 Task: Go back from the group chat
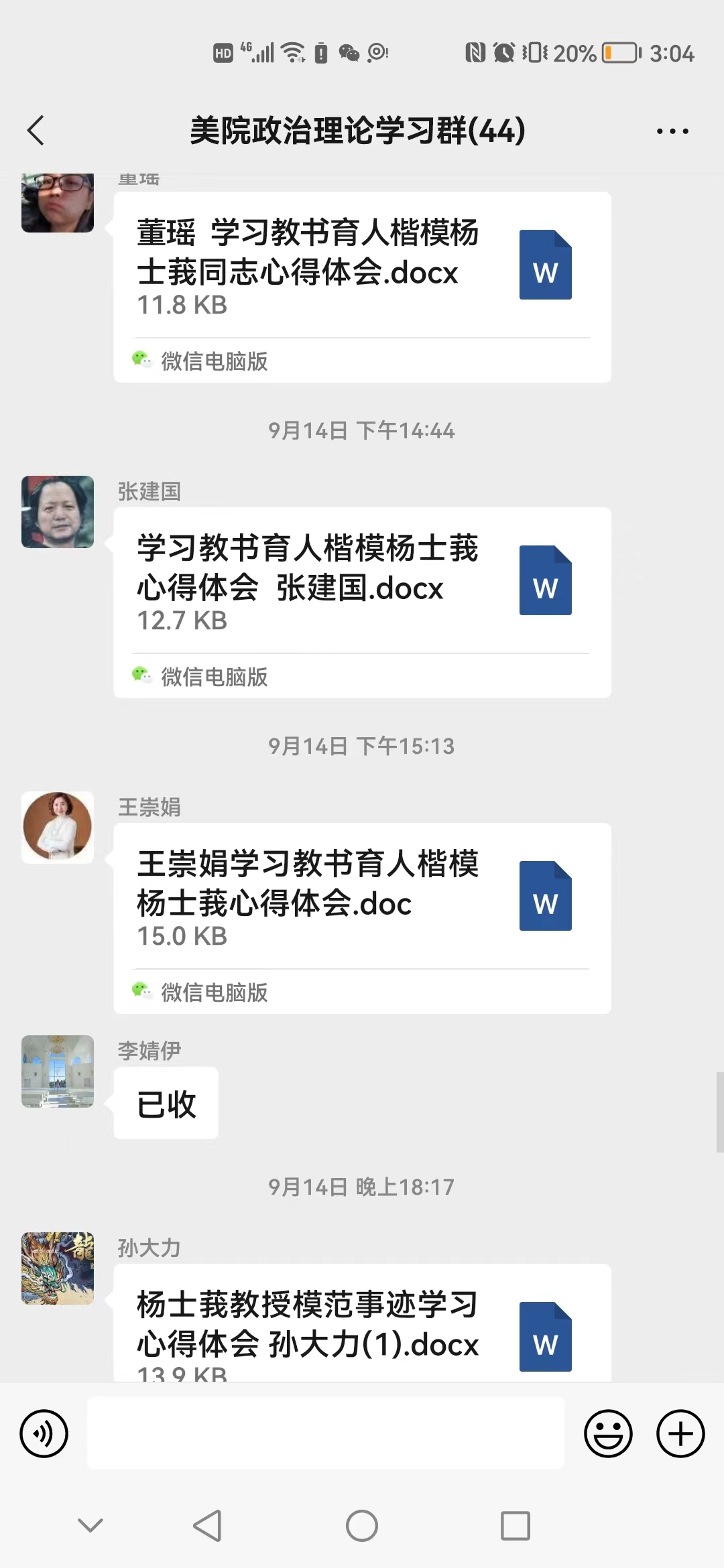36,130
